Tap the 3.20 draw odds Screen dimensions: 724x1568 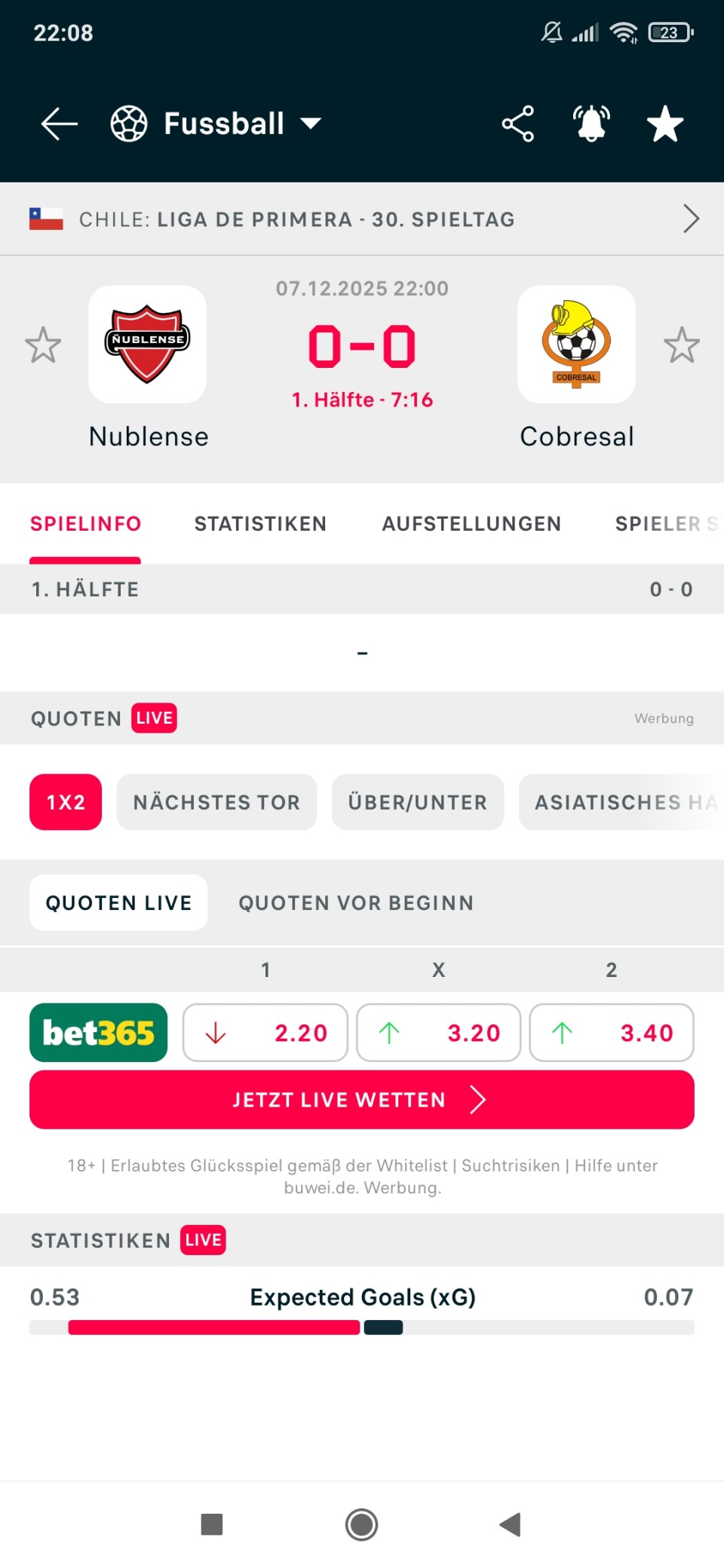[438, 1033]
